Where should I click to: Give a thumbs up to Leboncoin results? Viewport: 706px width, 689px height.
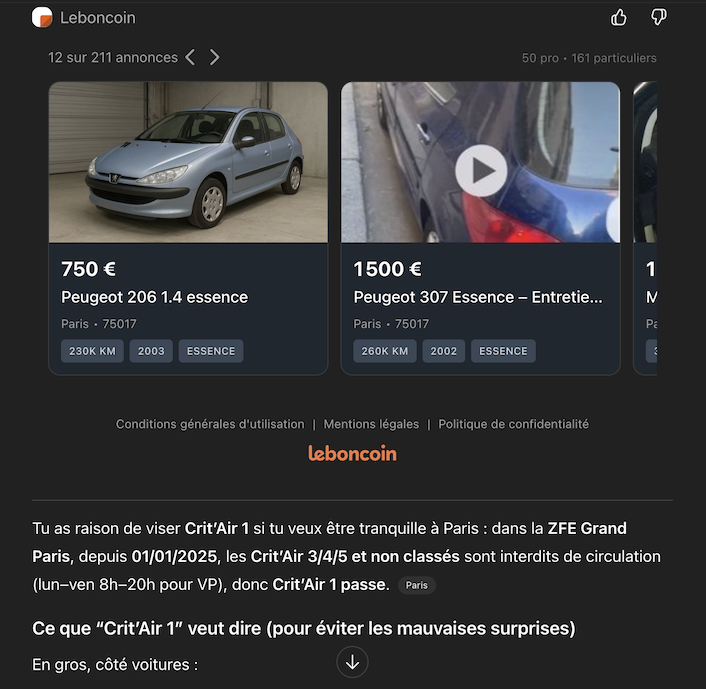(x=619, y=17)
